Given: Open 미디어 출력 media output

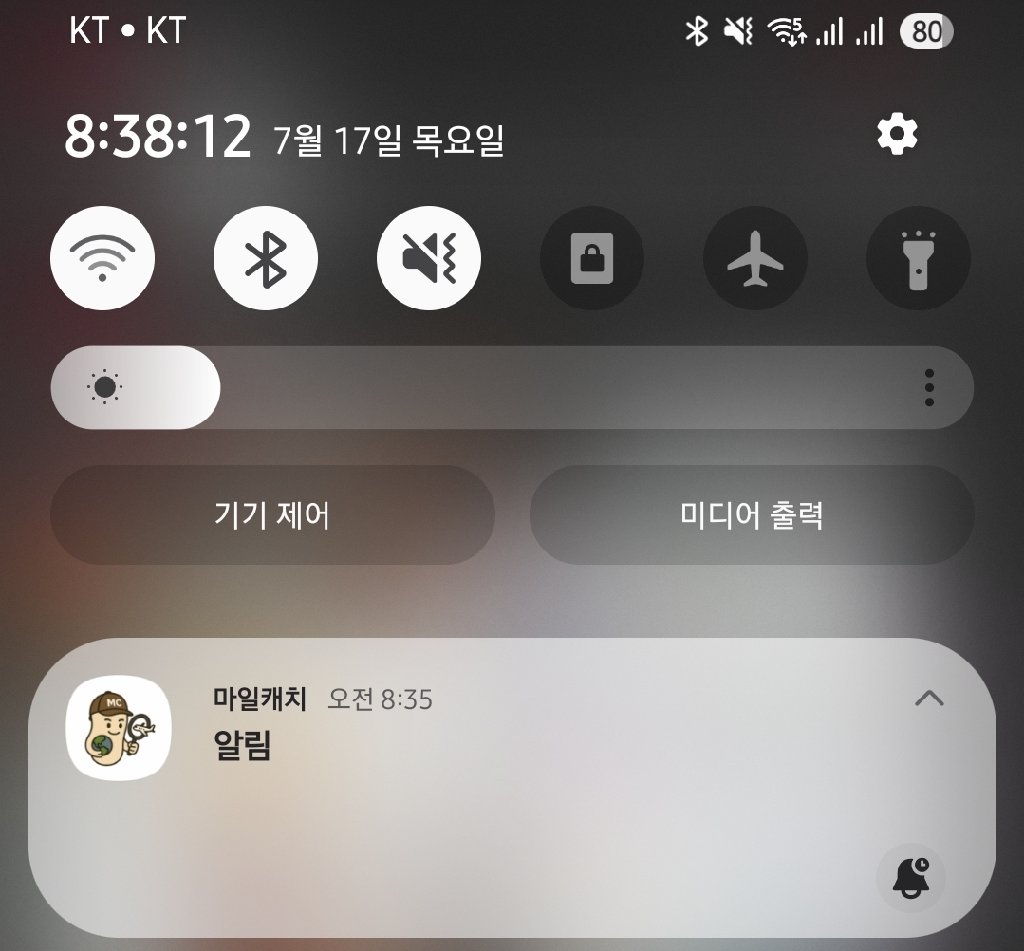Looking at the screenshot, I should point(751,515).
